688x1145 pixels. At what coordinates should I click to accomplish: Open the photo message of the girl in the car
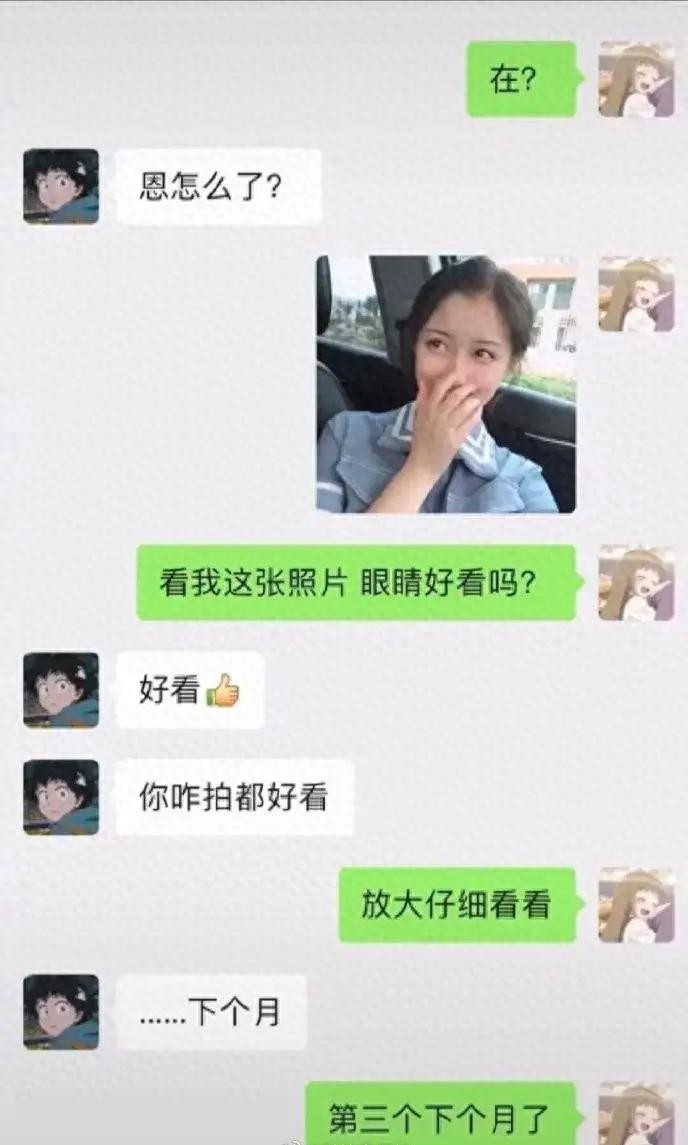tap(446, 384)
